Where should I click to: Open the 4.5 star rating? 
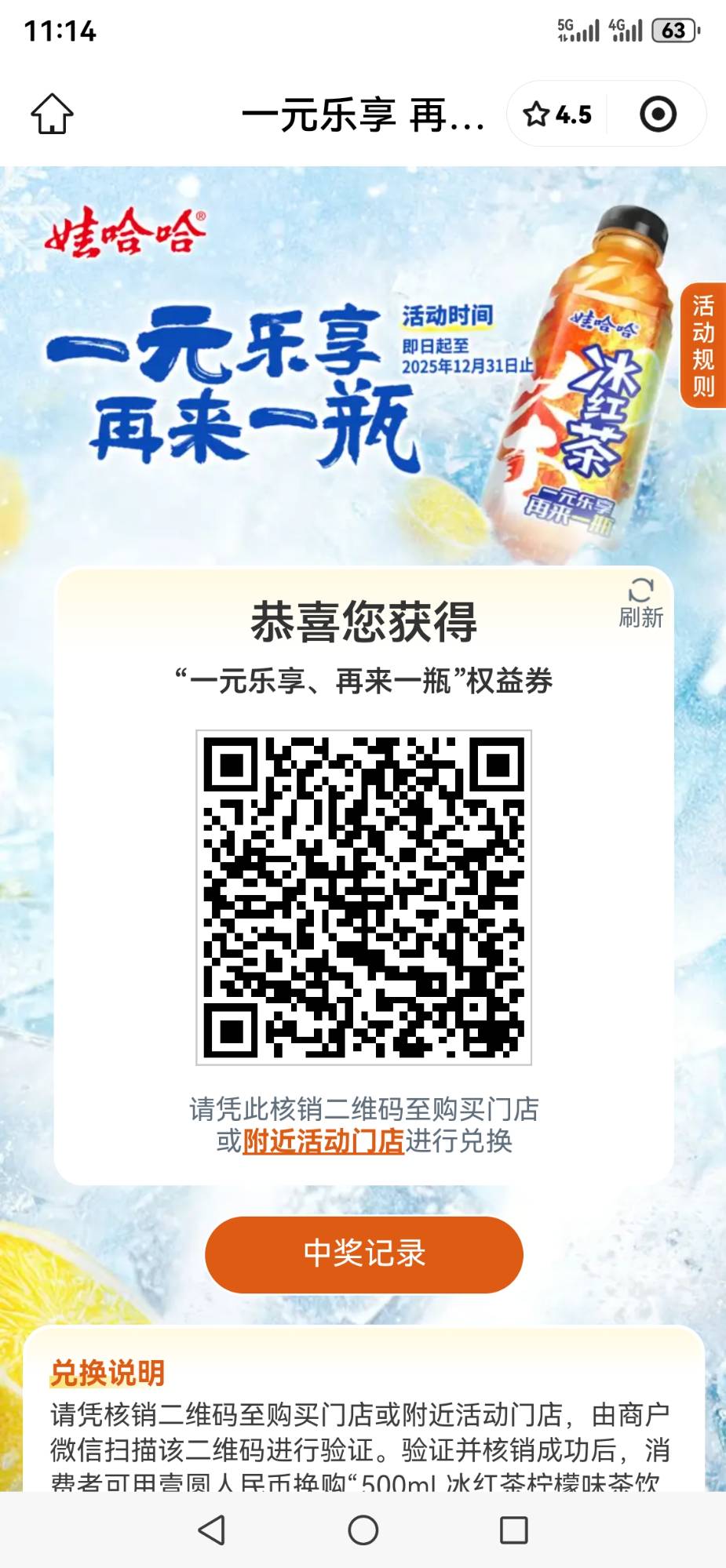click(x=558, y=115)
